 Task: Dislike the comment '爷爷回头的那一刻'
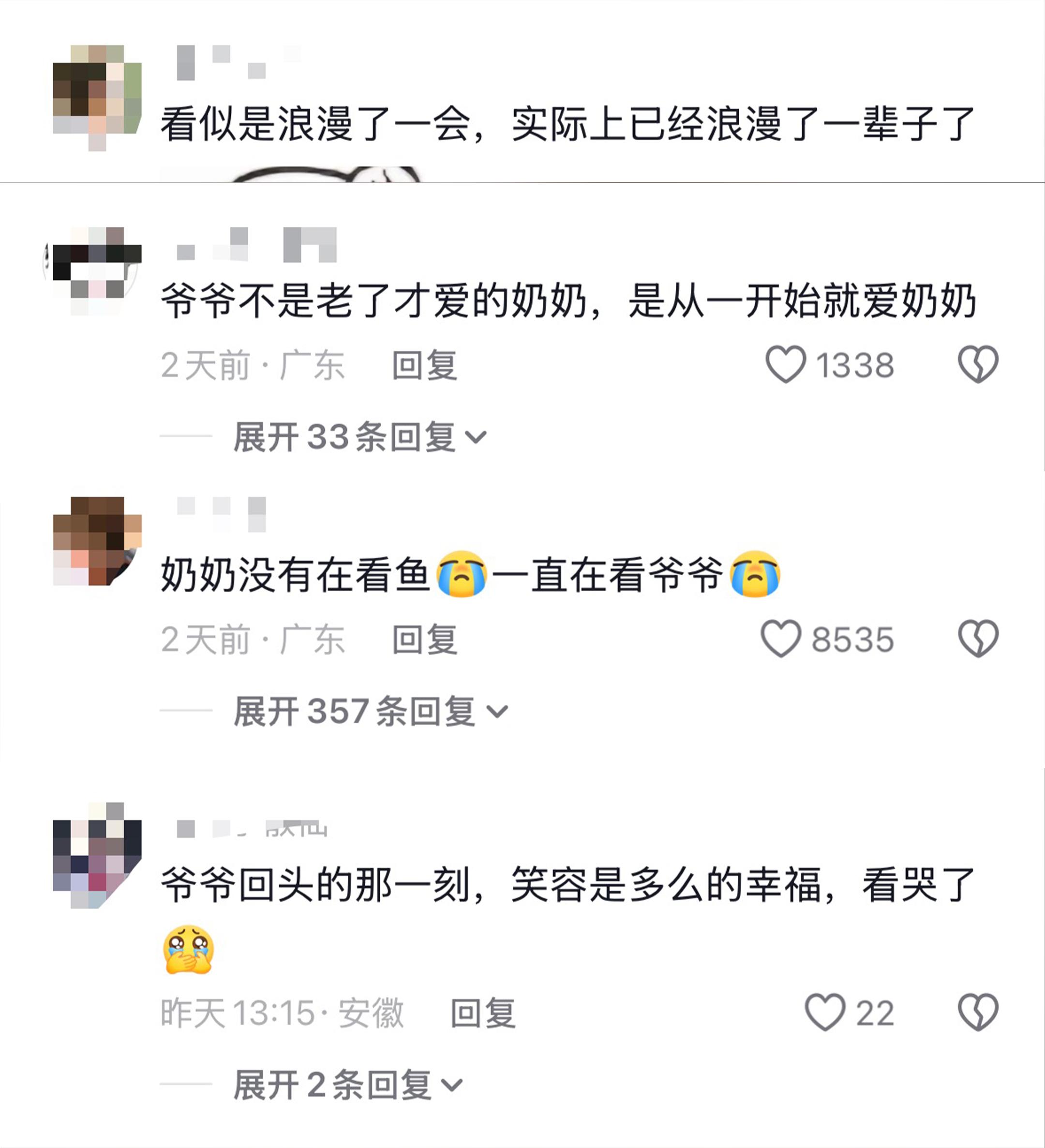click(978, 1013)
